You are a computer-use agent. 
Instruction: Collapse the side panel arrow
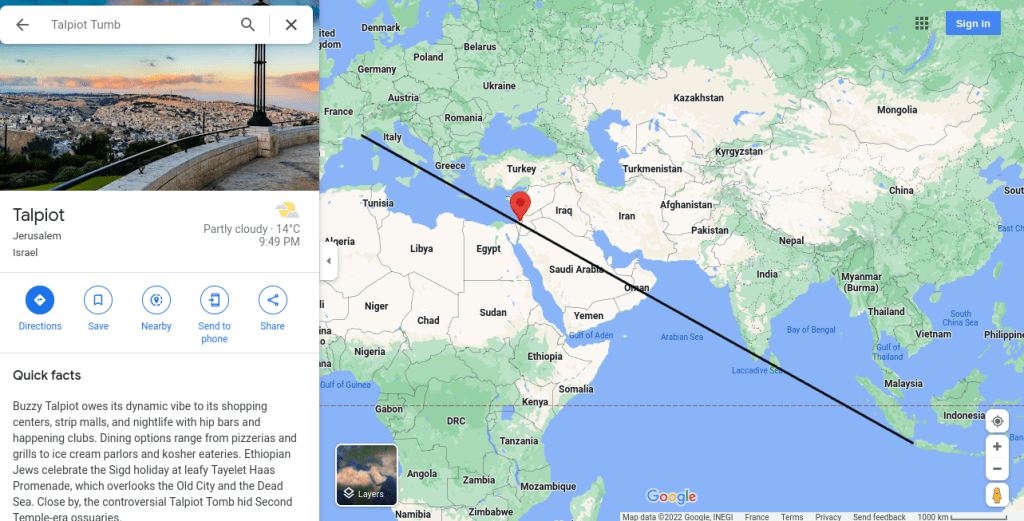(329, 261)
